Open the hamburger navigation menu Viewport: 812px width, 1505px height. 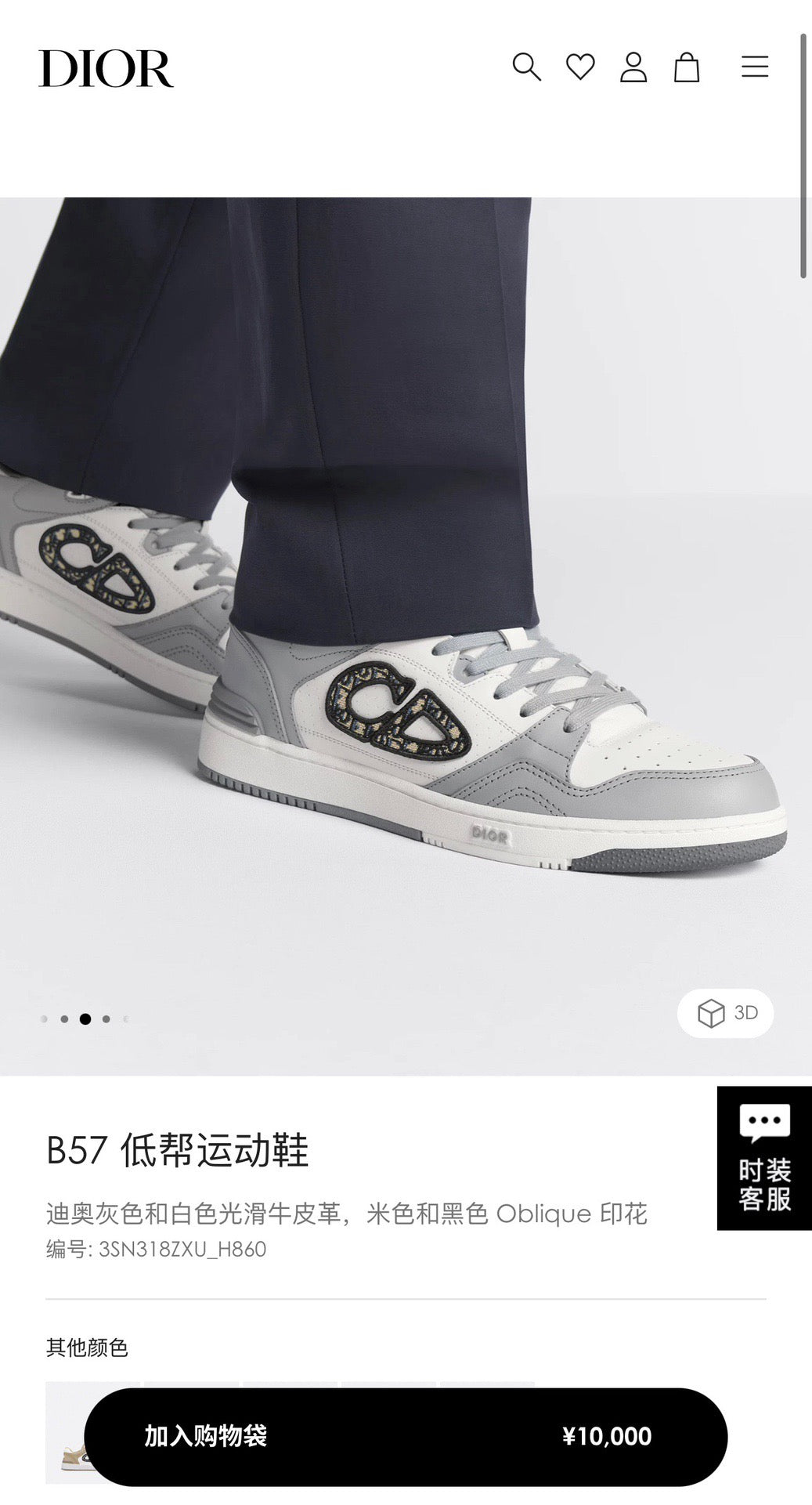coord(753,68)
